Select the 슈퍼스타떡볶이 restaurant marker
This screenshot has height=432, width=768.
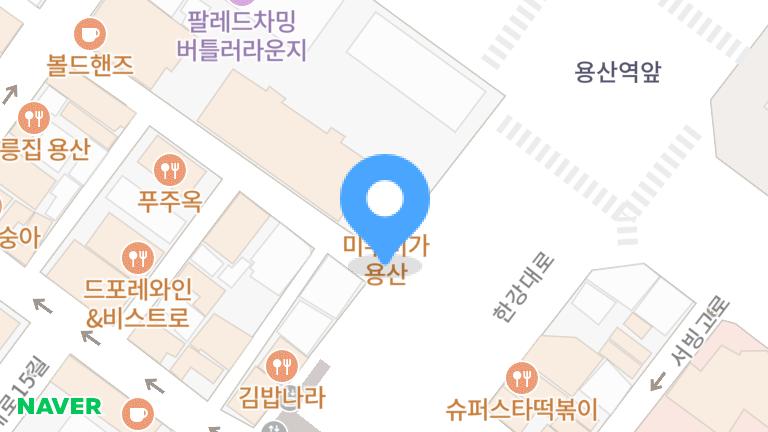click(x=522, y=378)
